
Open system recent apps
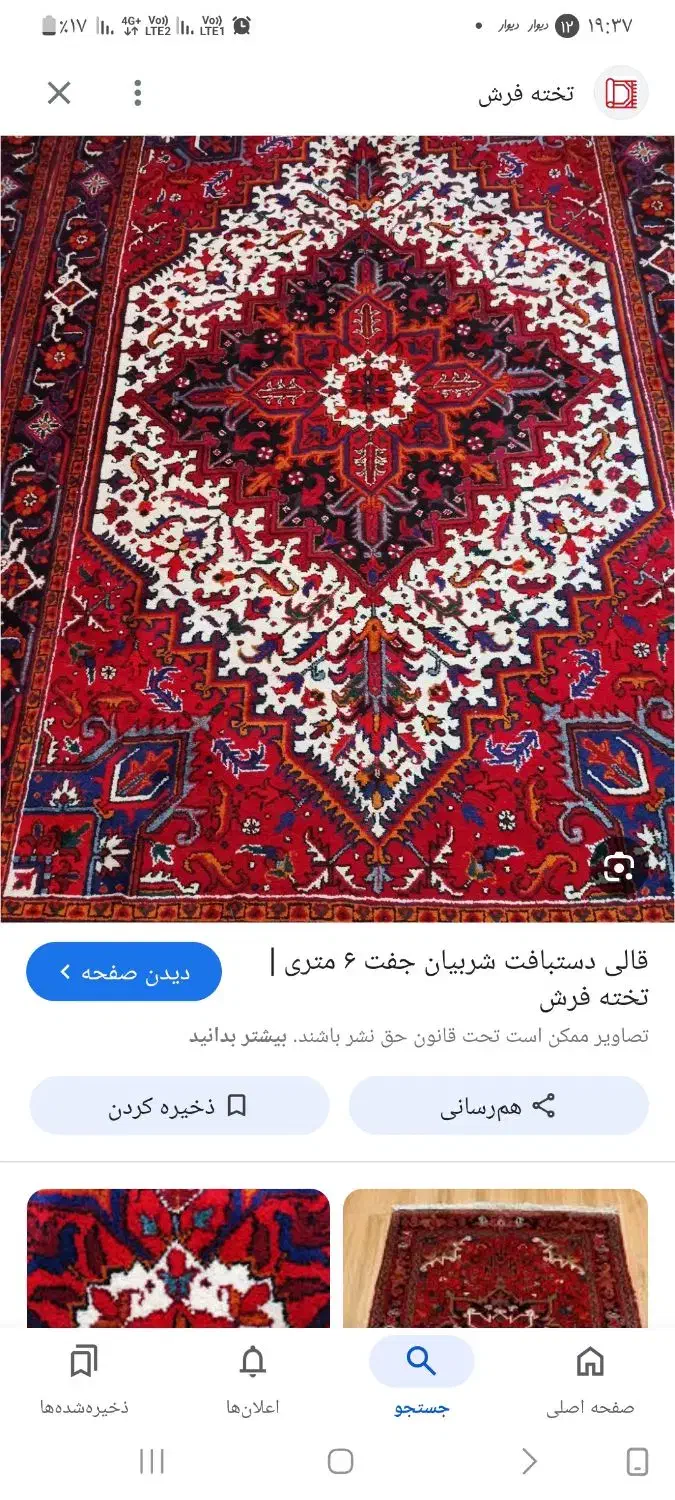coord(151,1462)
